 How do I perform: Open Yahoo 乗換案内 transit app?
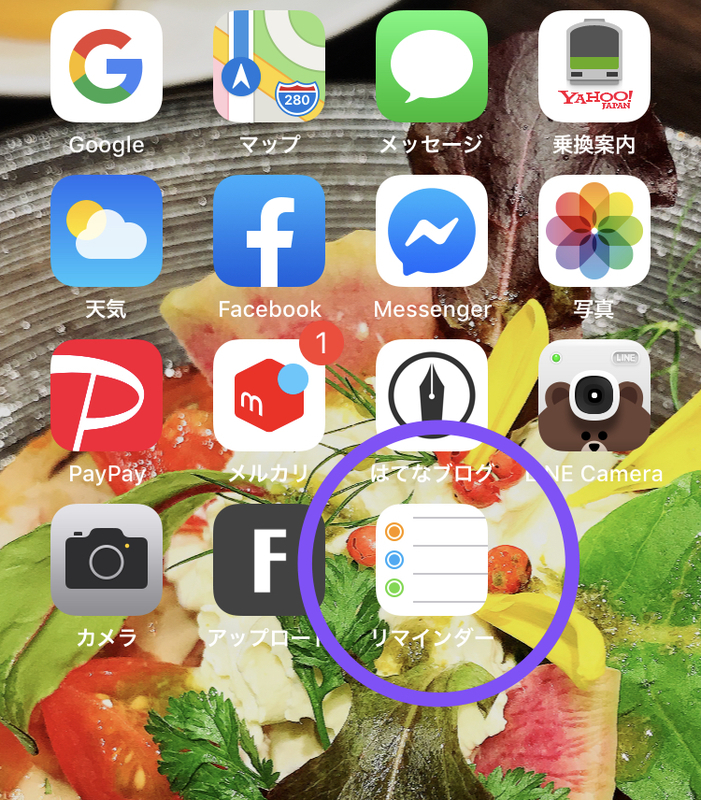click(594, 66)
